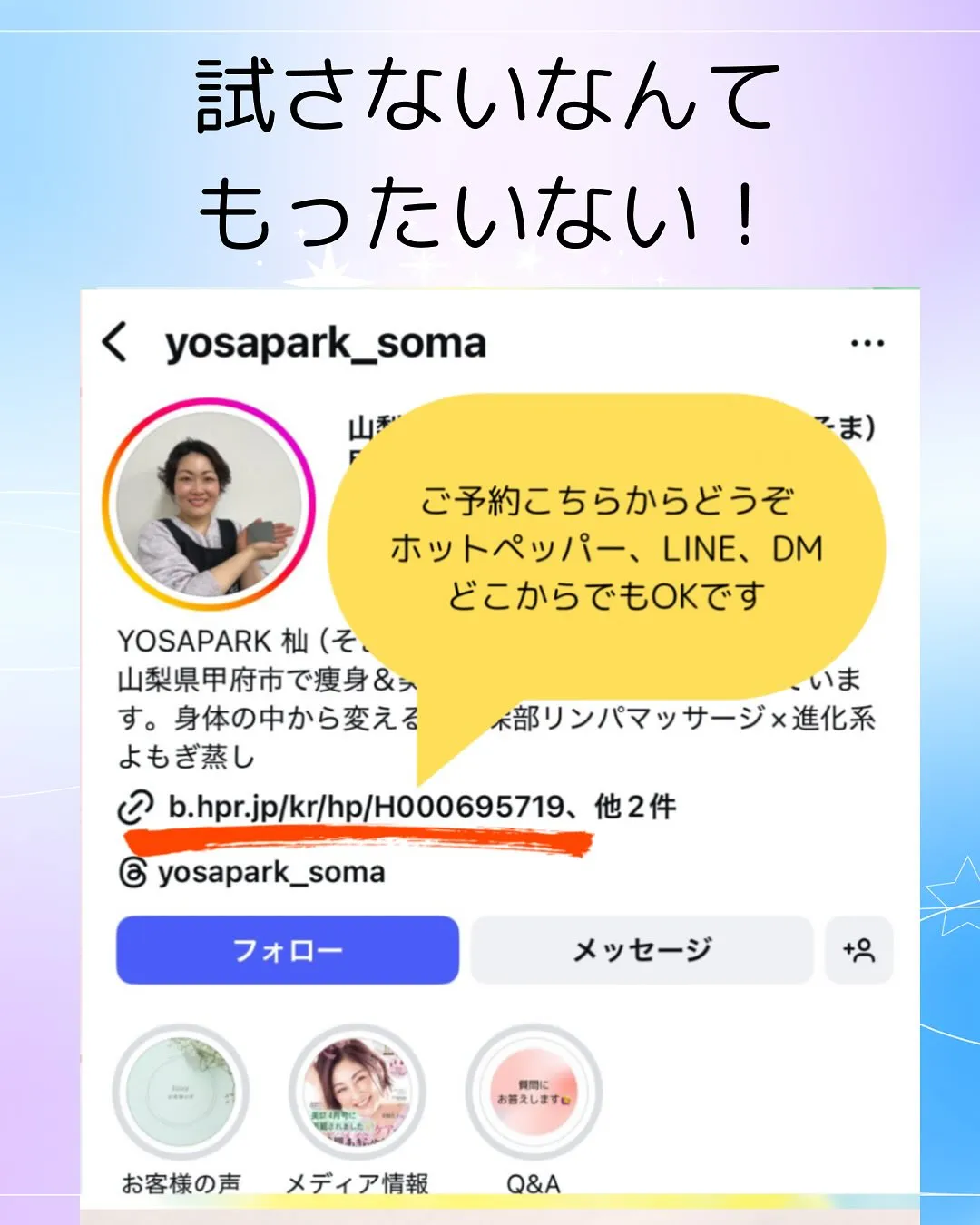Toggle follow state on the profile
The width and height of the screenshot is (980, 1225).
pyautogui.click(x=287, y=950)
